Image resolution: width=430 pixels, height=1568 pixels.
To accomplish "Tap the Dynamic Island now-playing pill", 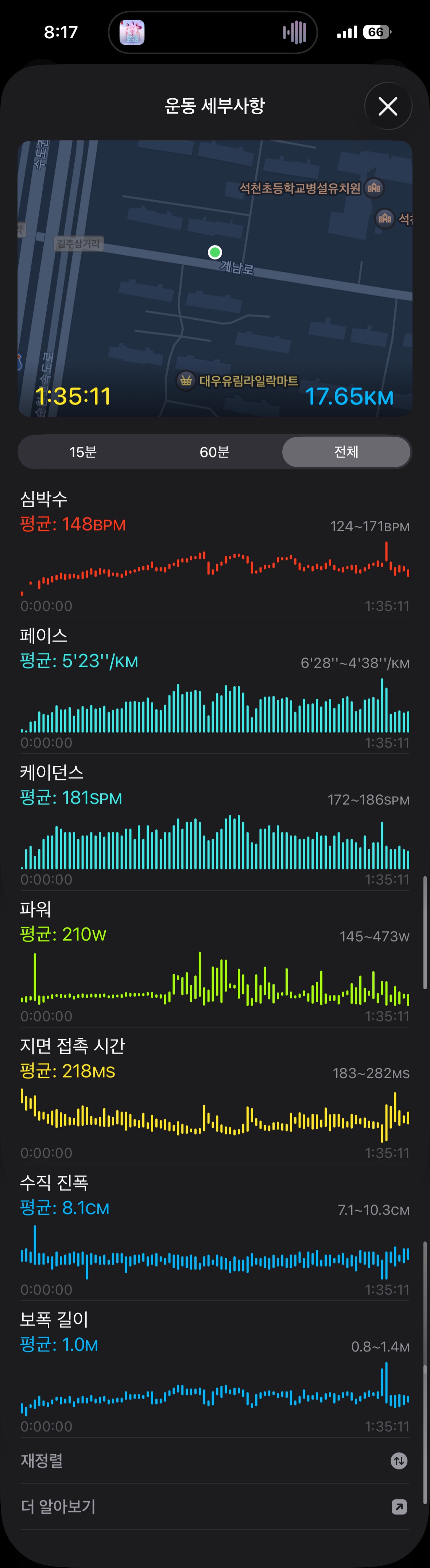I will (213, 32).
